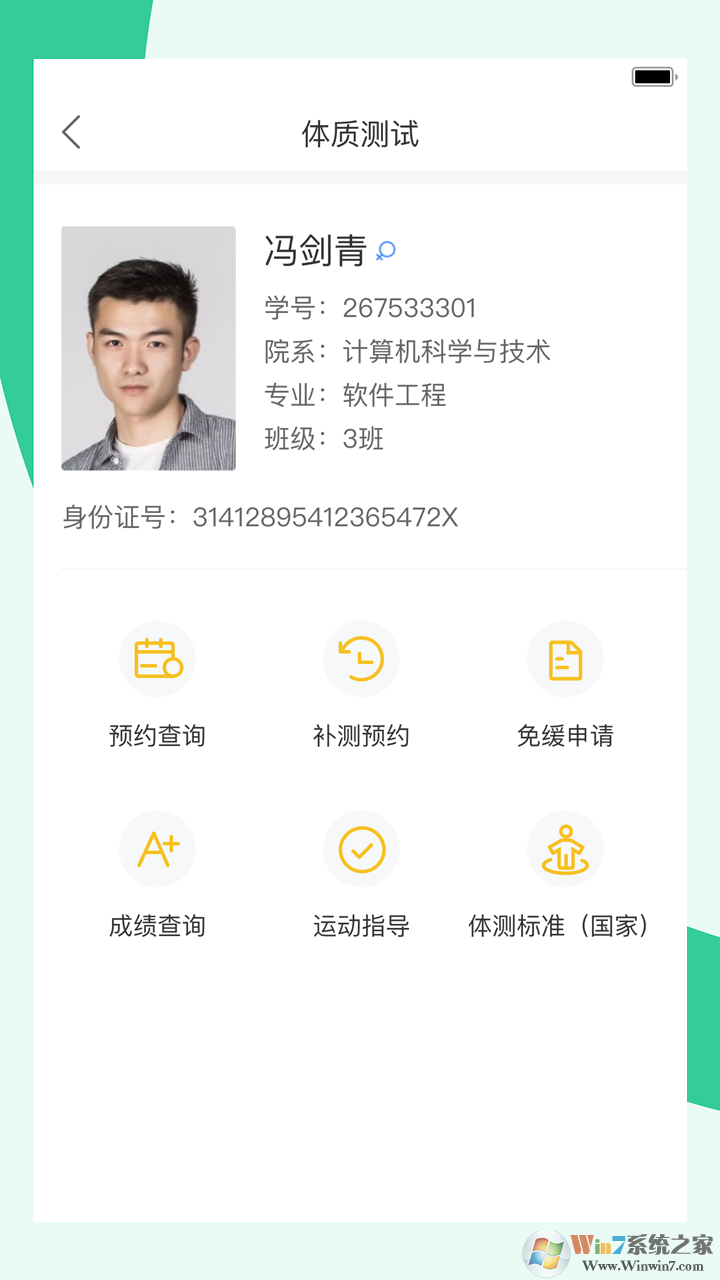Go back using the left arrow

click(71, 131)
